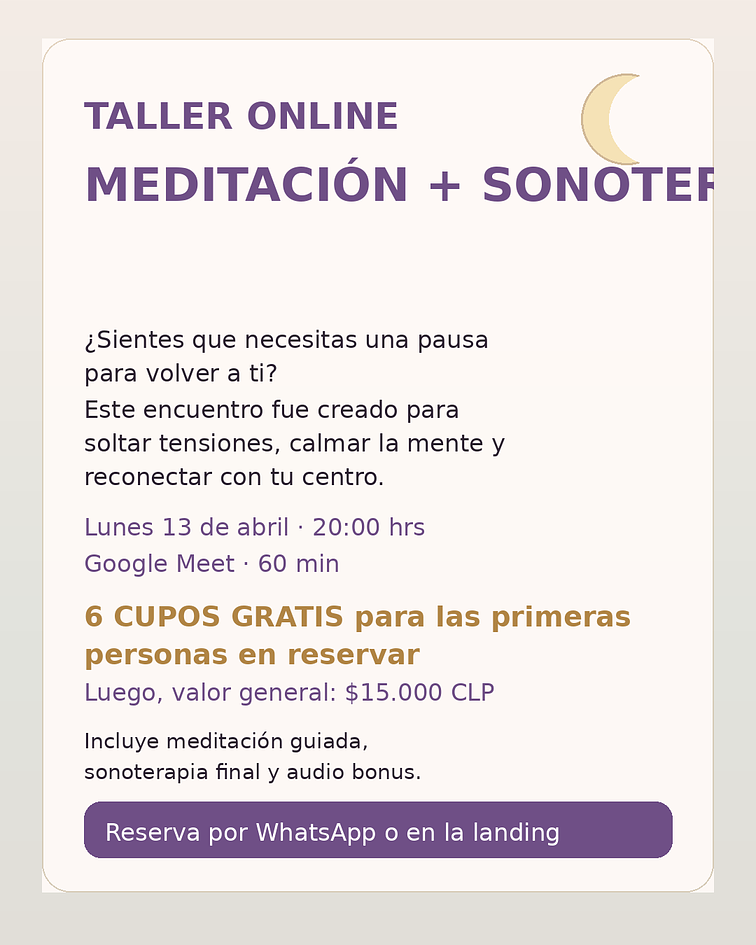Click the Este encuentro fue creado para line
The image size is (756, 945).
click(272, 409)
